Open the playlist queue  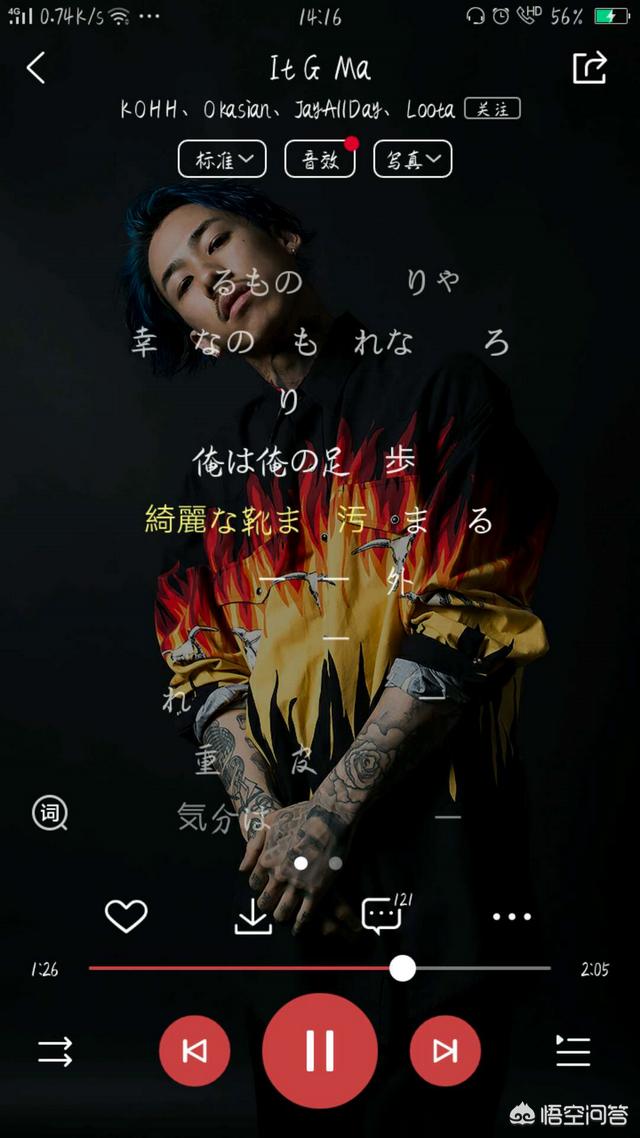(x=573, y=1051)
